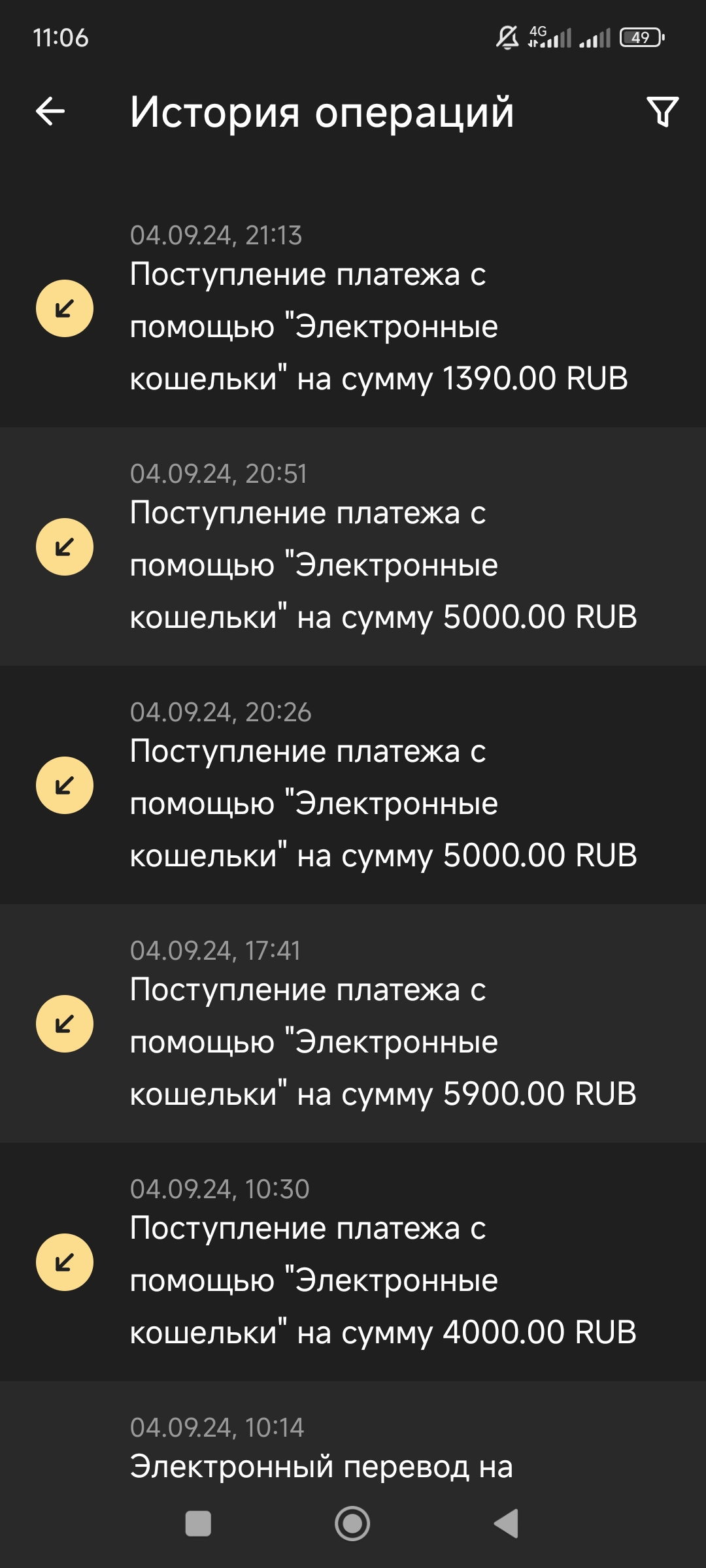The width and height of the screenshot is (706, 1568).
Task: Open the 20:26 payment of 5000.00 RUB
Action: click(x=353, y=785)
